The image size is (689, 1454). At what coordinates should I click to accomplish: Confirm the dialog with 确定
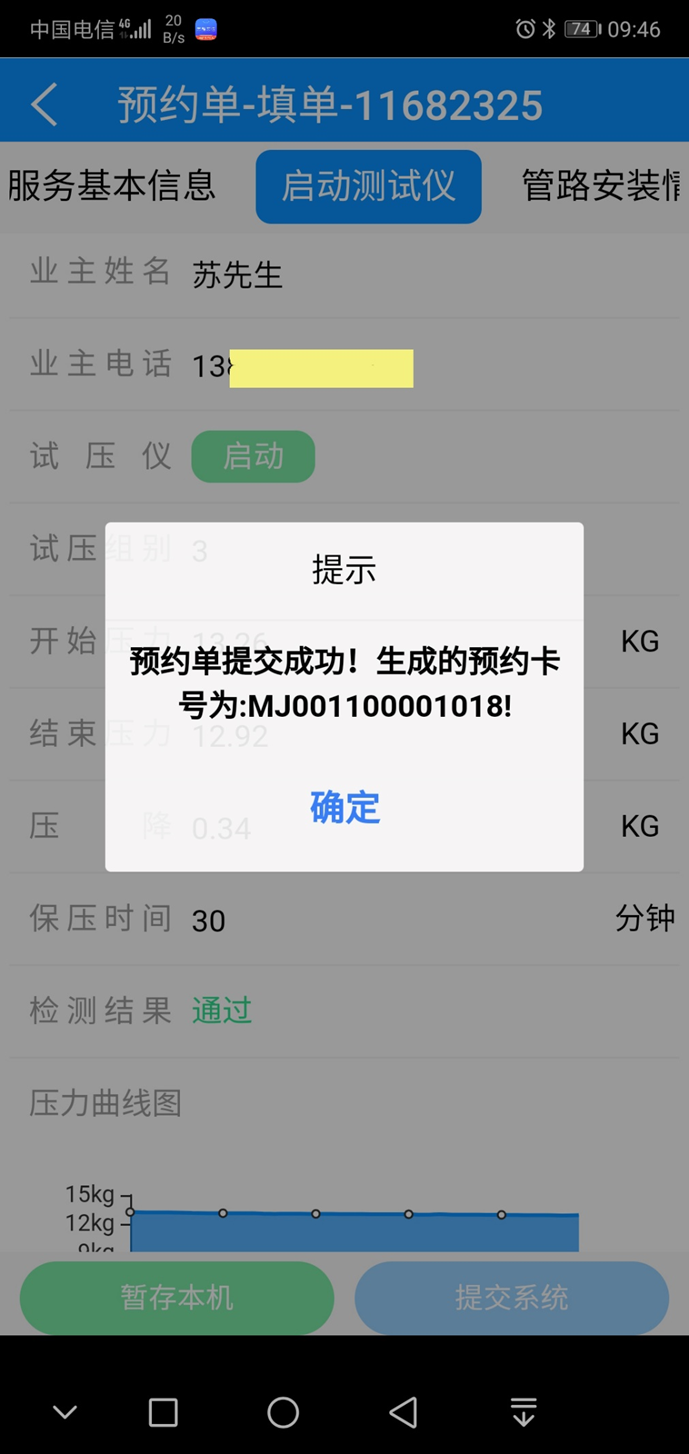point(345,808)
